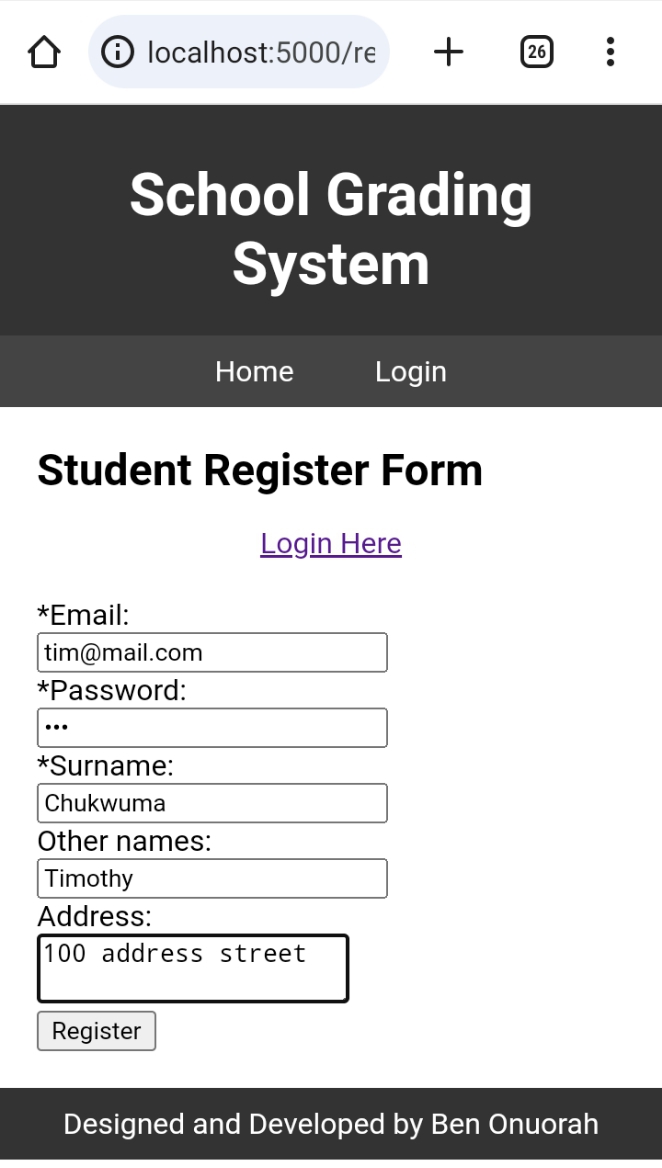Follow the Login Here link
This screenshot has width=662, height=1168.
tap(331, 544)
